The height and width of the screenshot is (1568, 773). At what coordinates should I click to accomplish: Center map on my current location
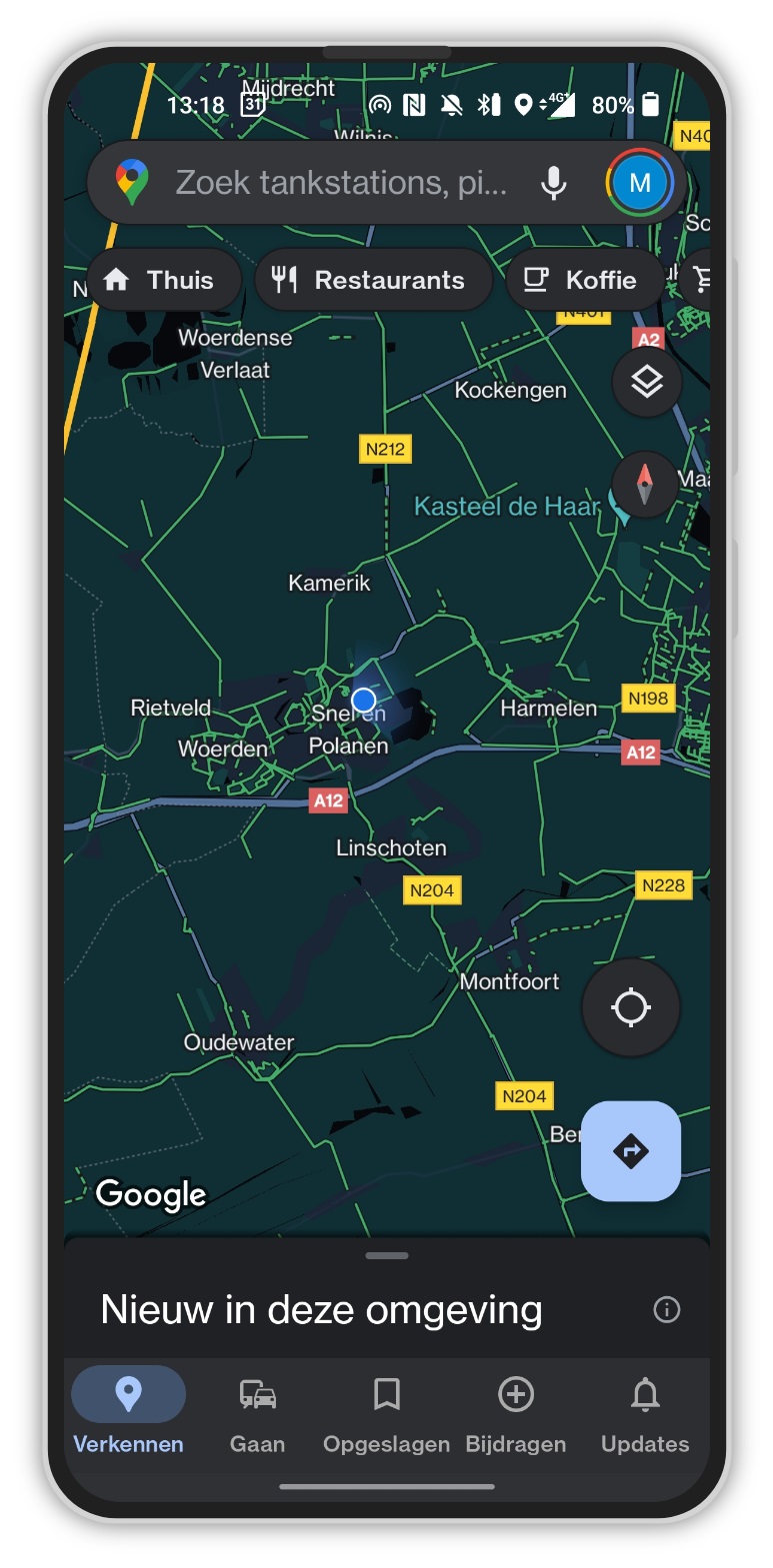[631, 1007]
